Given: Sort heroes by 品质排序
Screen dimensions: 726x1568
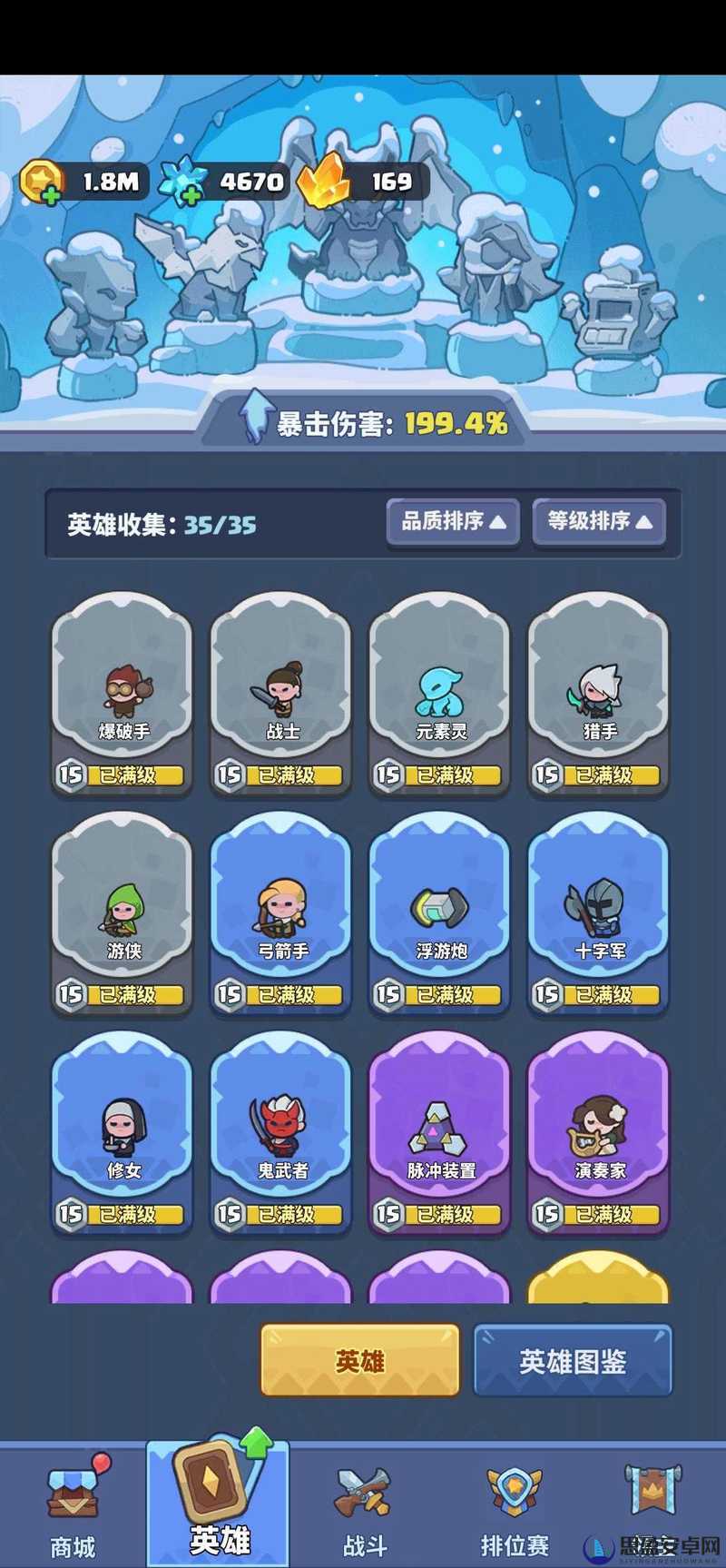Looking at the screenshot, I should tap(452, 521).
